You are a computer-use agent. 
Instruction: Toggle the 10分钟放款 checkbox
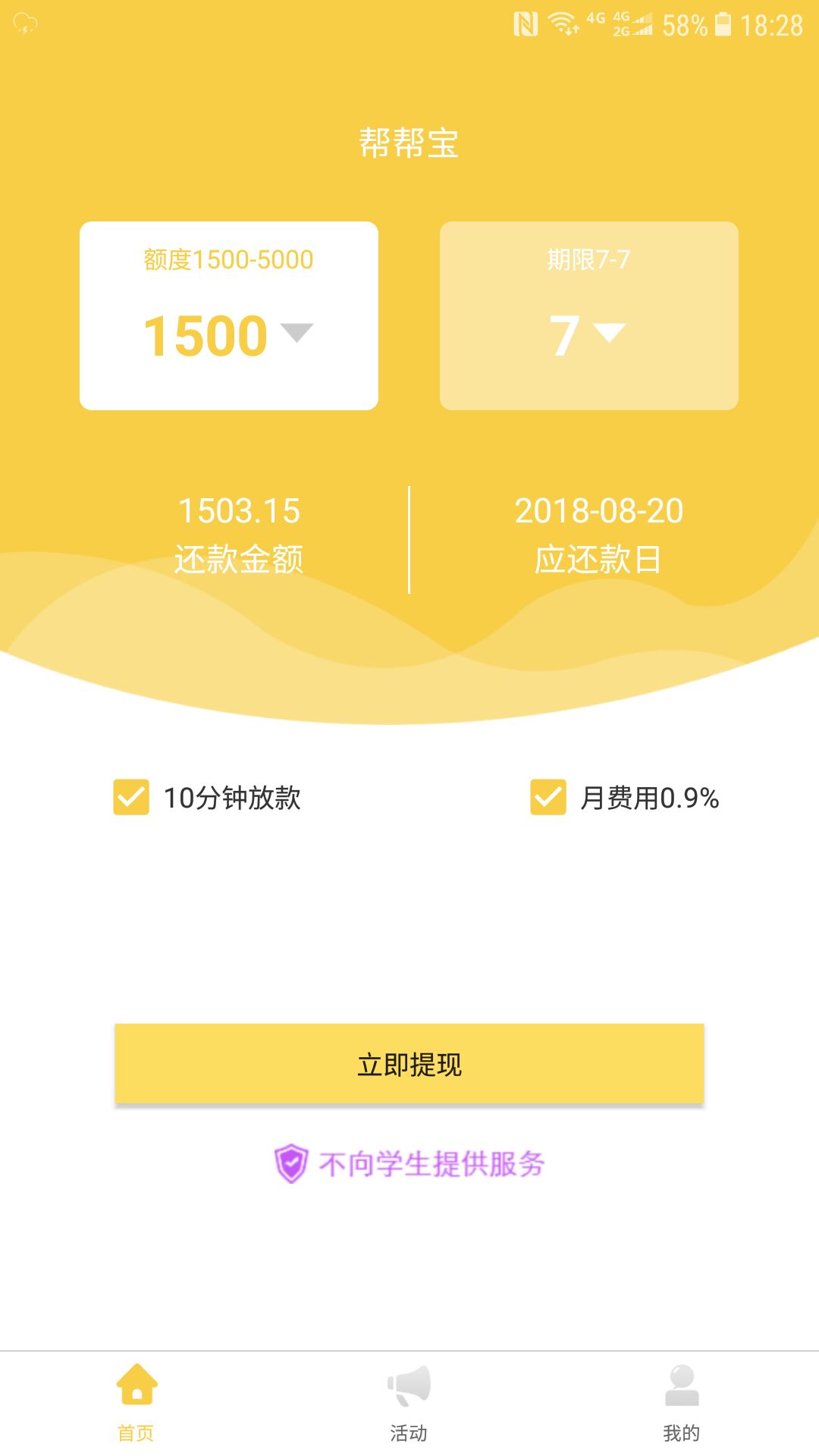131,797
